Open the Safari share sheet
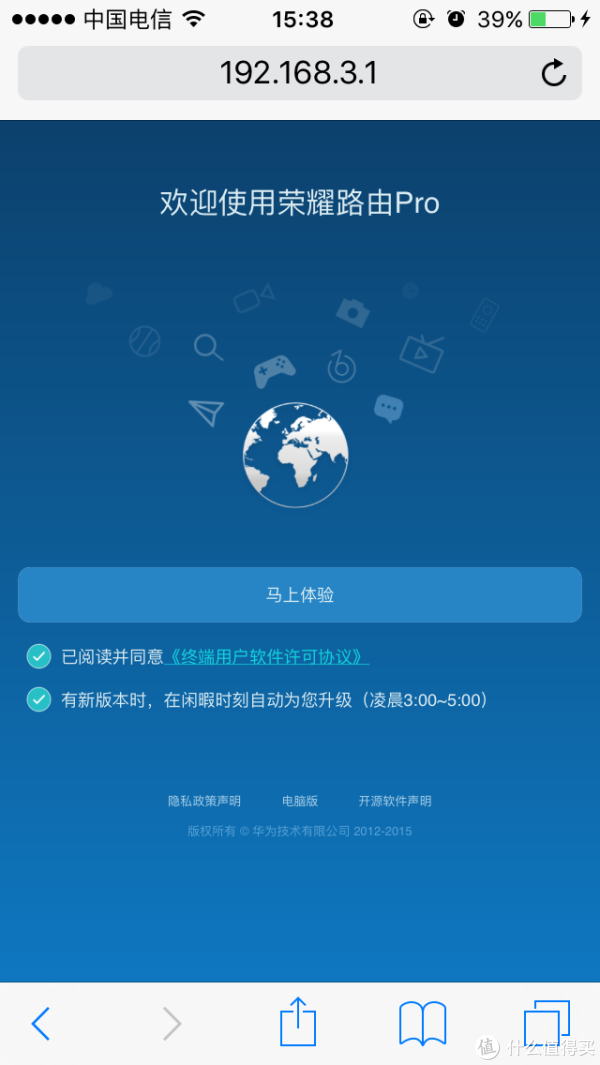The image size is (600, 1065). 298,1022
